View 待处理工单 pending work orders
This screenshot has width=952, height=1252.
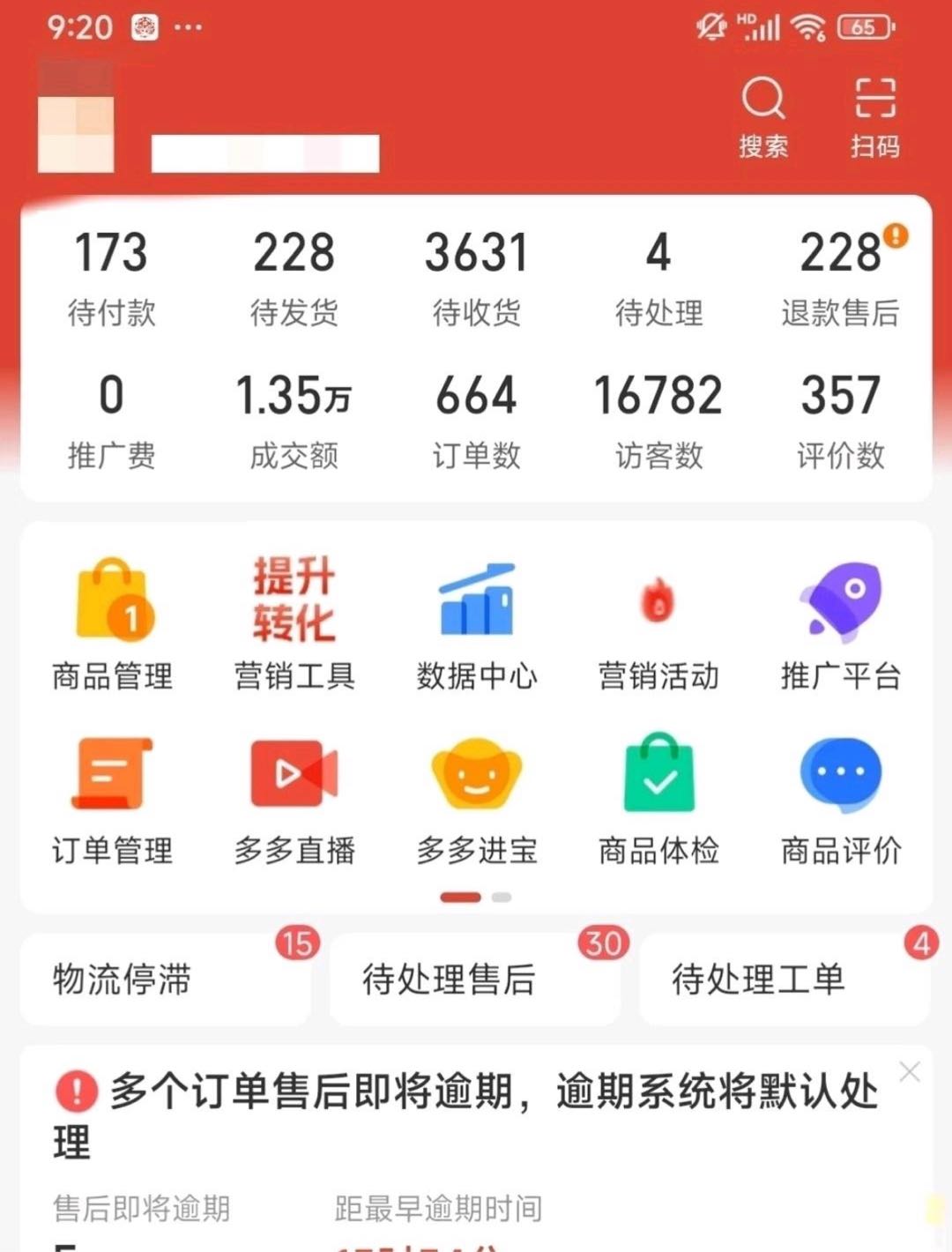click(x=783, y=977)
